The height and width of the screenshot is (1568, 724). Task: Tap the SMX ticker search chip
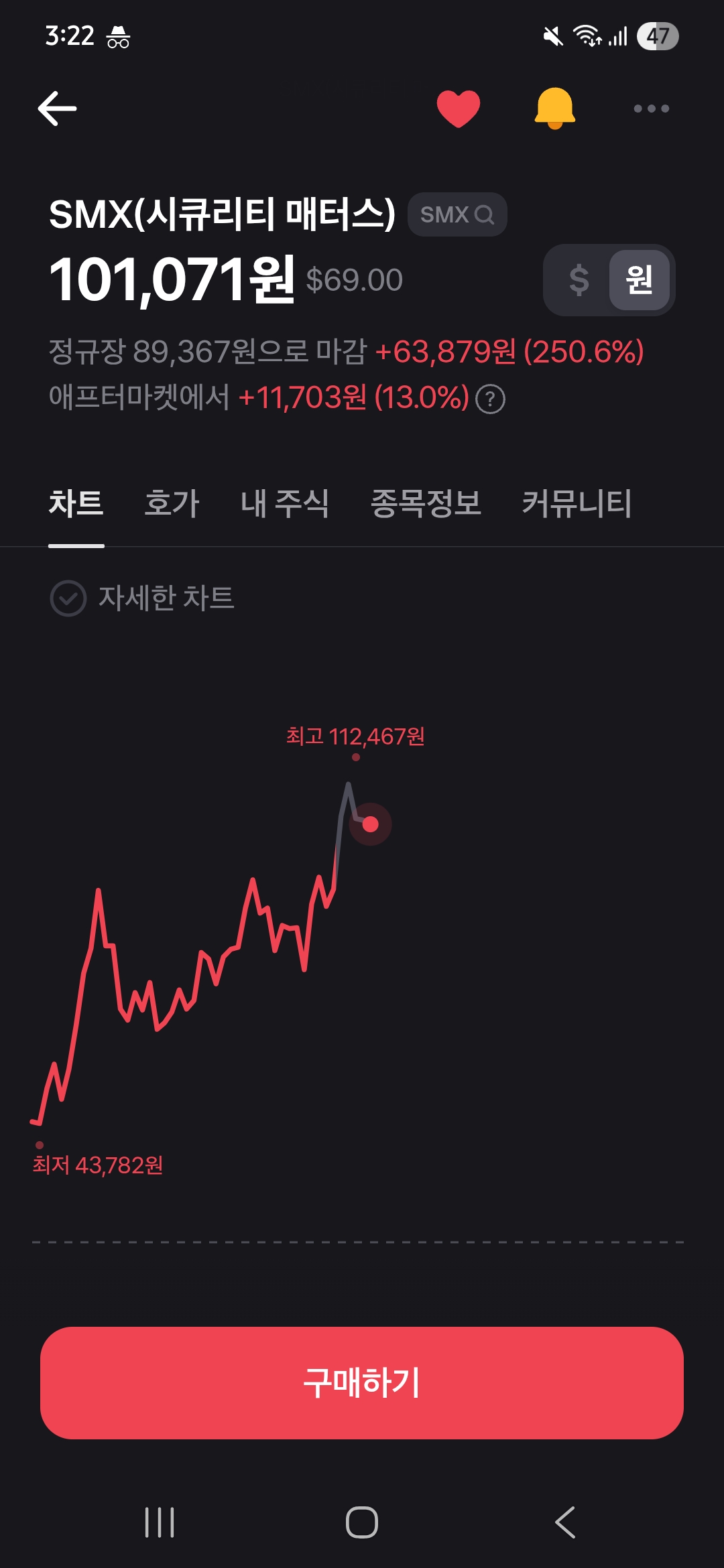click(457, 214)
